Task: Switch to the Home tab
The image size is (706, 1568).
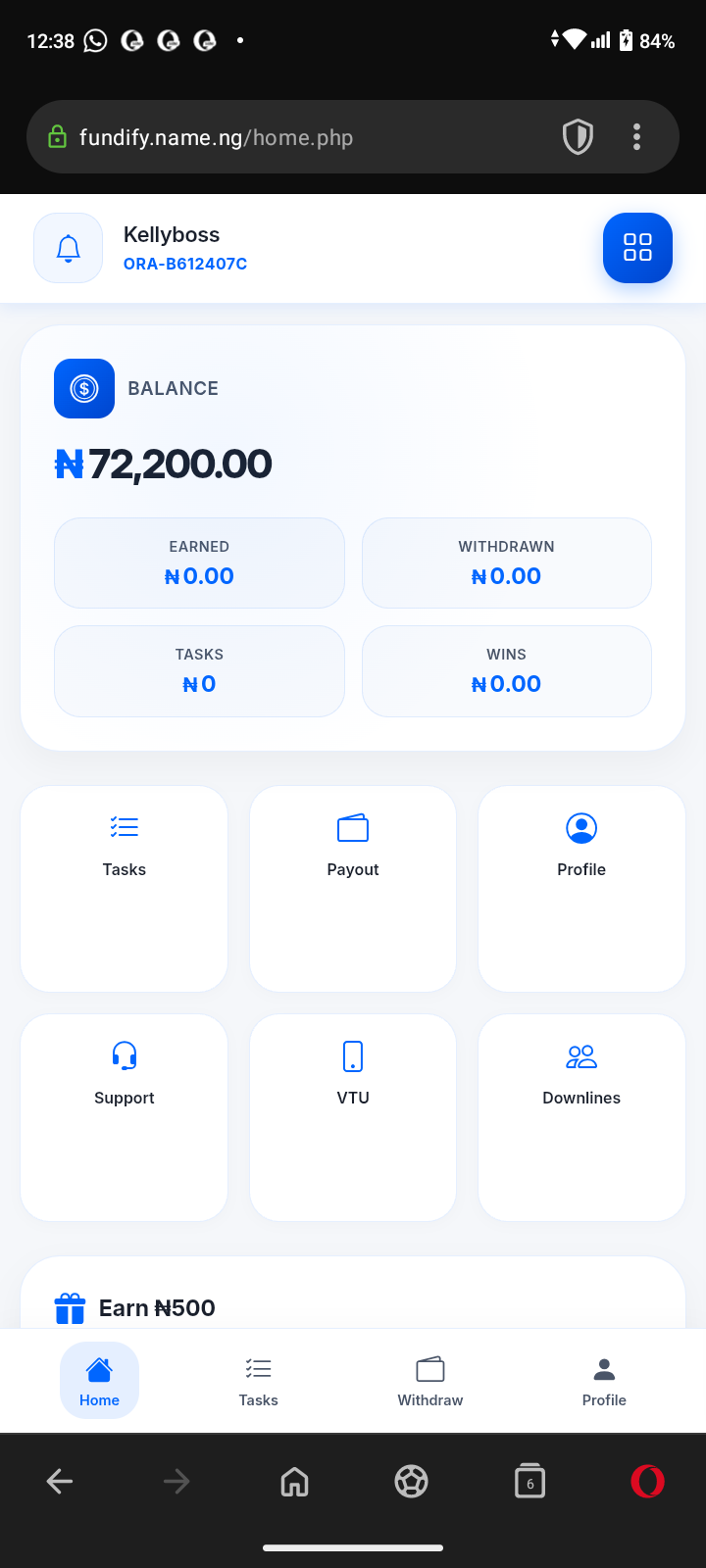Action: 99,1380
